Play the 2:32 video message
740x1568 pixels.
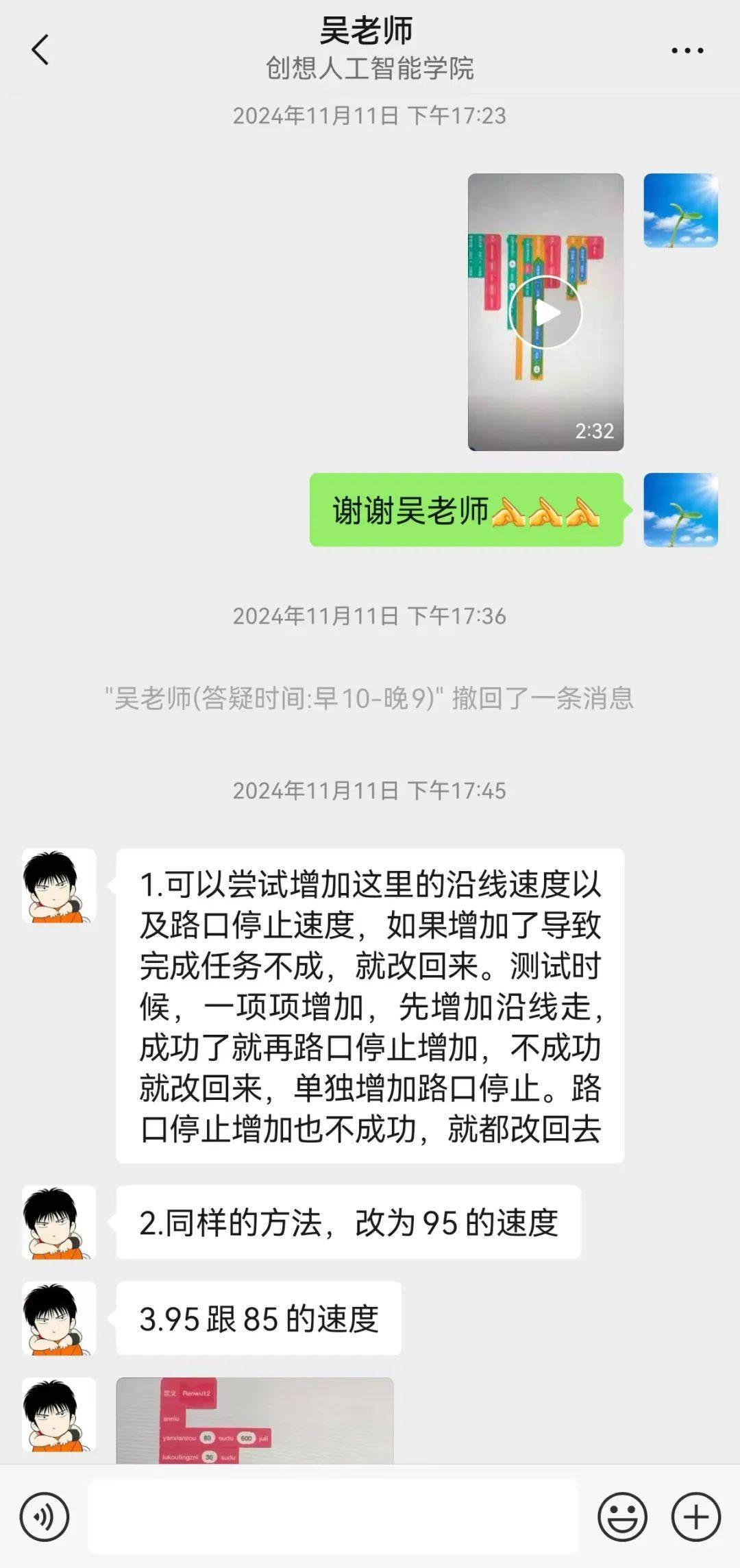545,313
